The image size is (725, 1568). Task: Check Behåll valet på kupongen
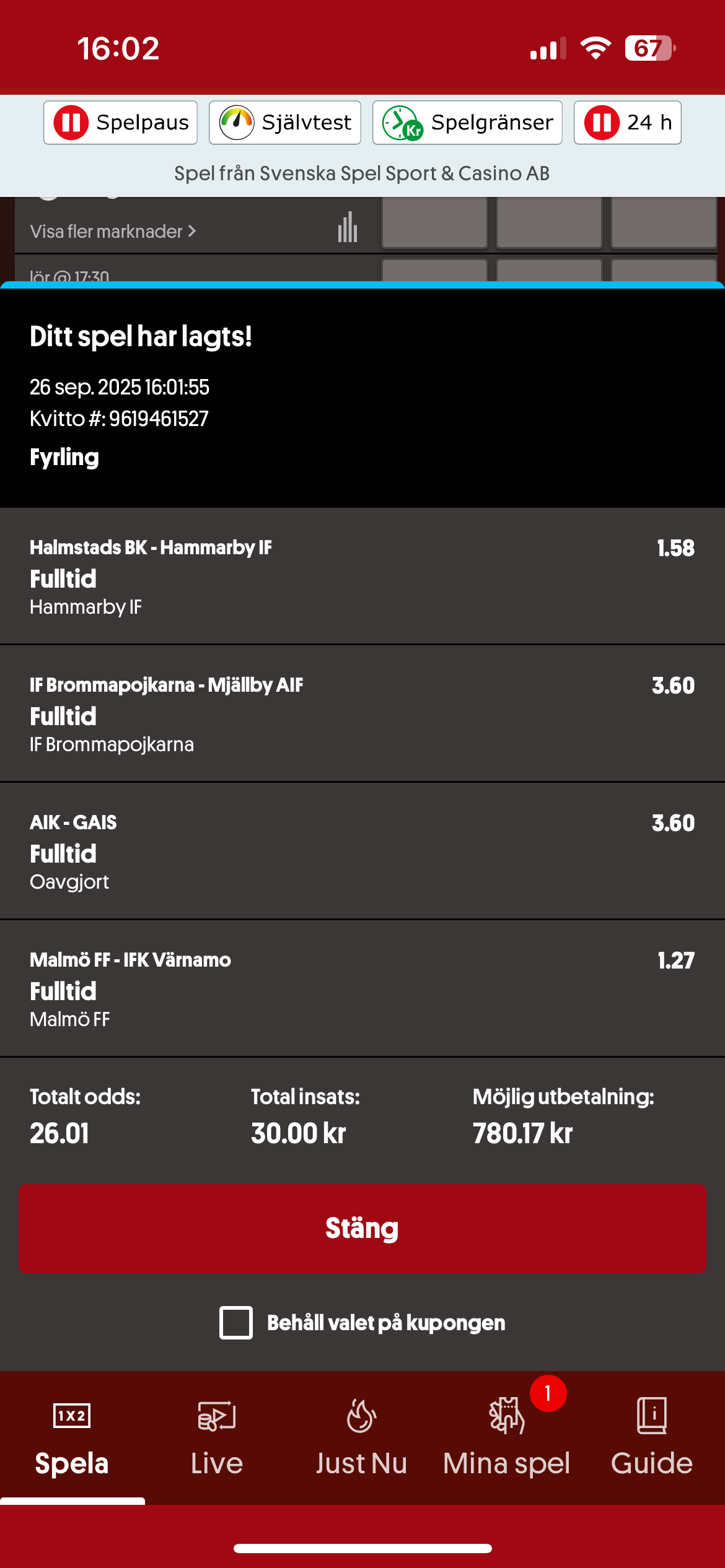coord(236,1323)
